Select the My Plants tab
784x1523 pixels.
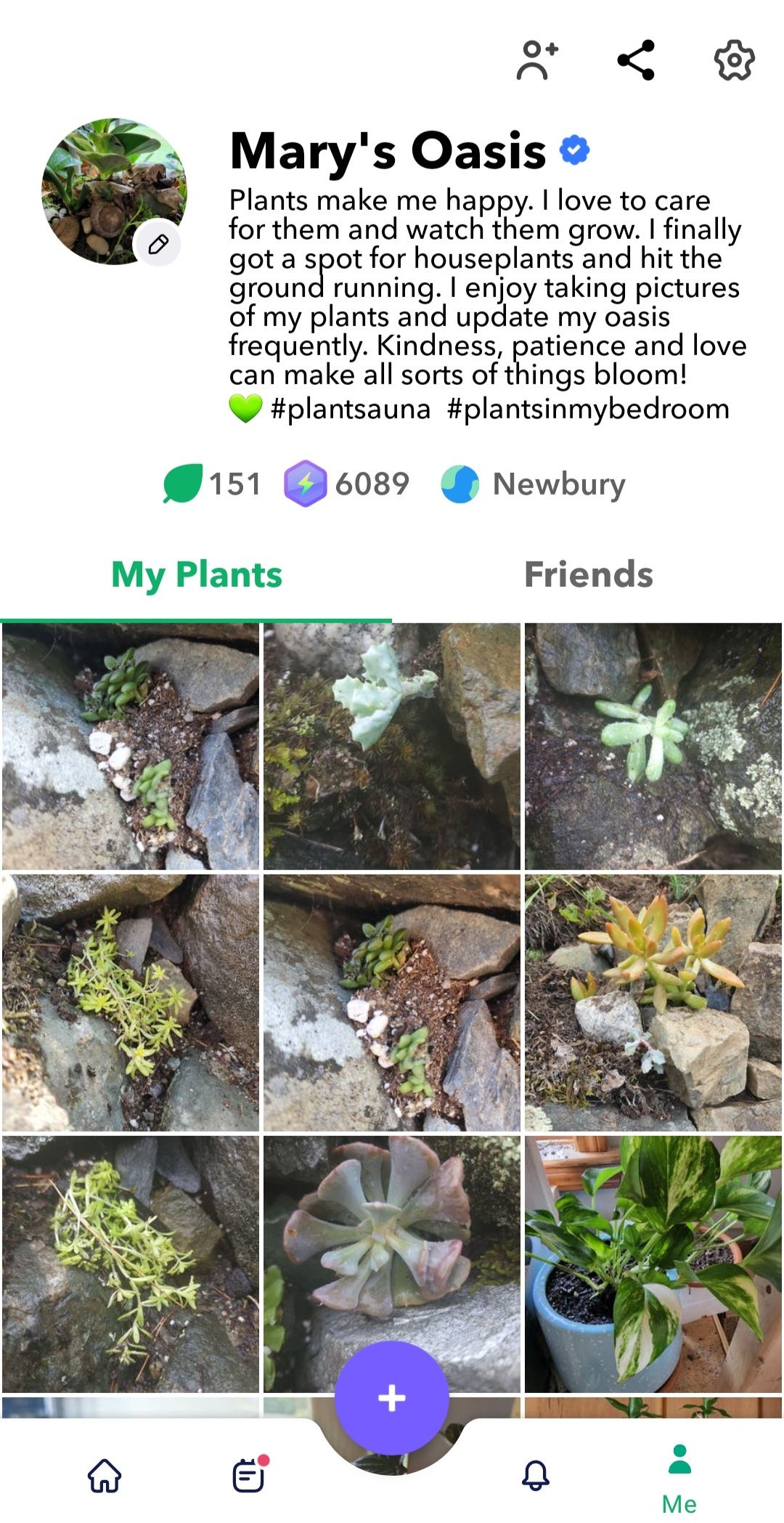pyautogui.click(x=196, y=574)
